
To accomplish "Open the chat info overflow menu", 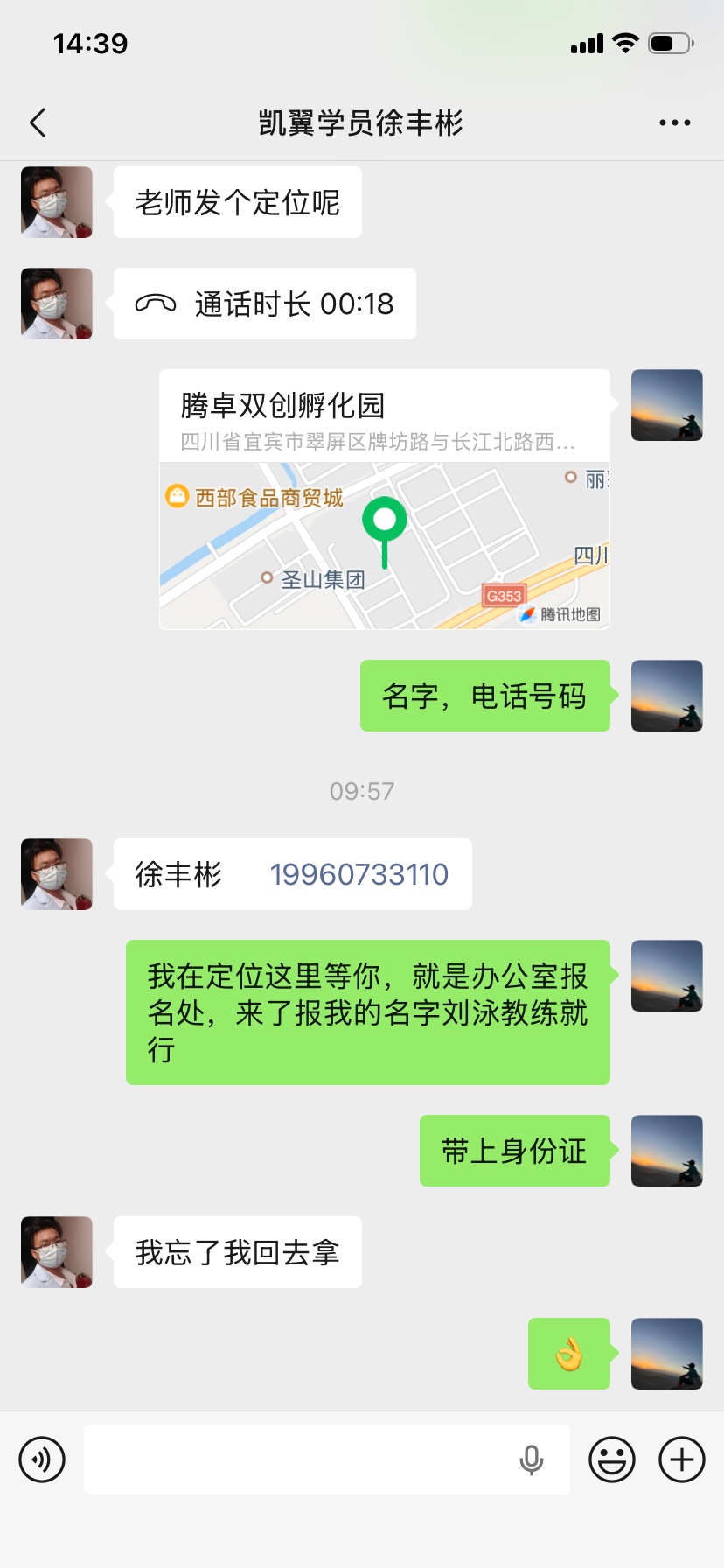I will pyautogui.click(x=674, y=123).
